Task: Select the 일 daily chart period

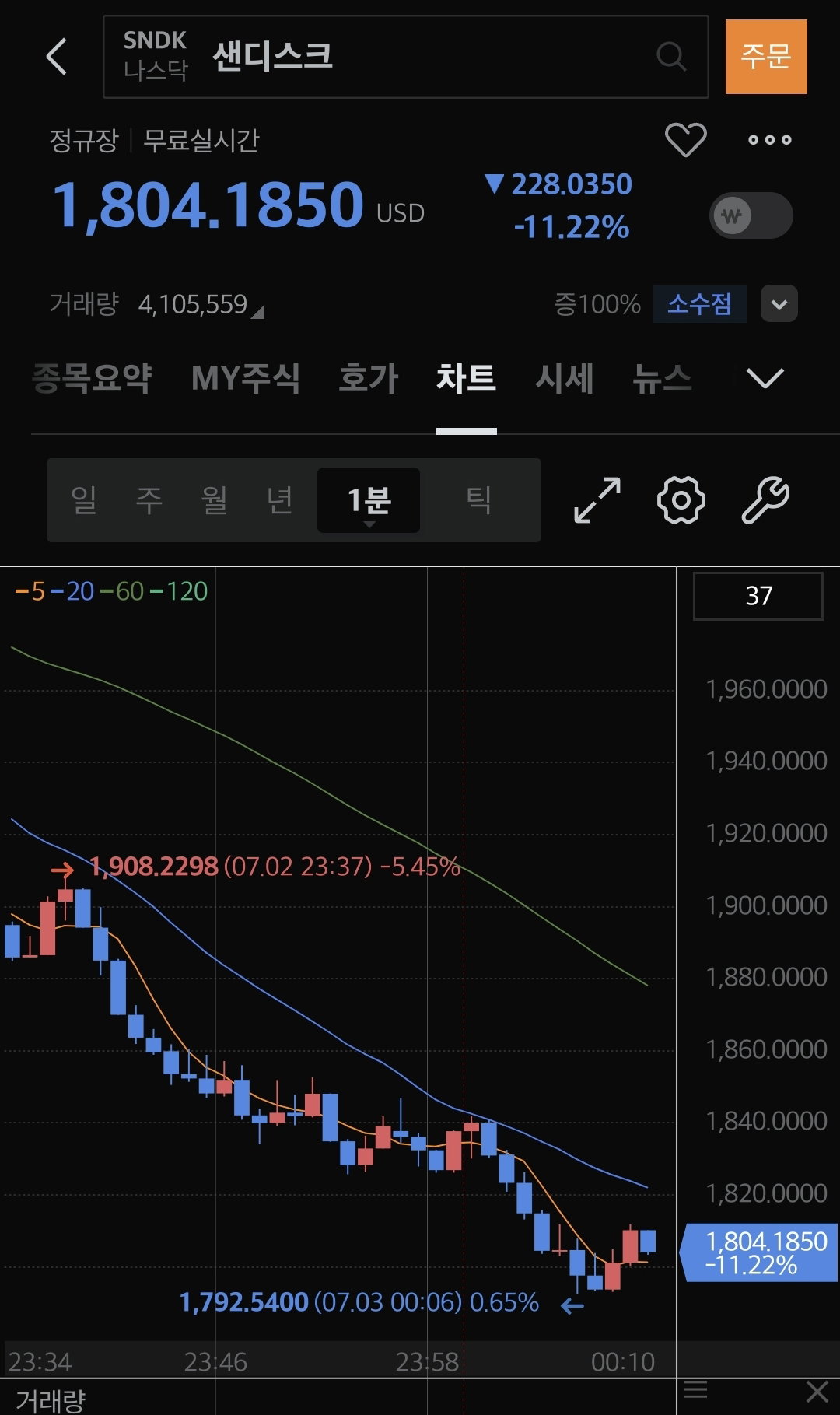Action: (84, 499)
